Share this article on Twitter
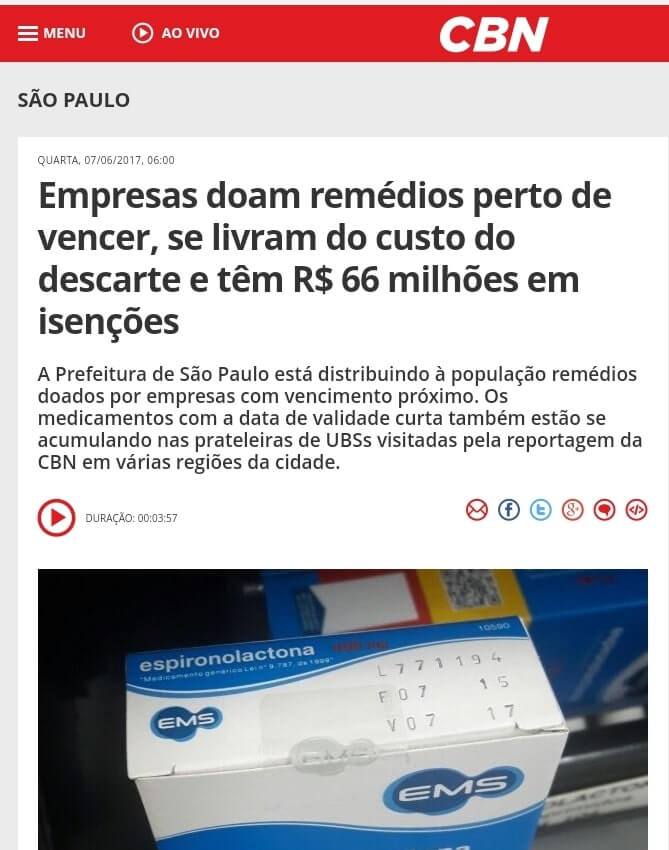The width and height of the screenshot is (669, 850). point(541,510)
